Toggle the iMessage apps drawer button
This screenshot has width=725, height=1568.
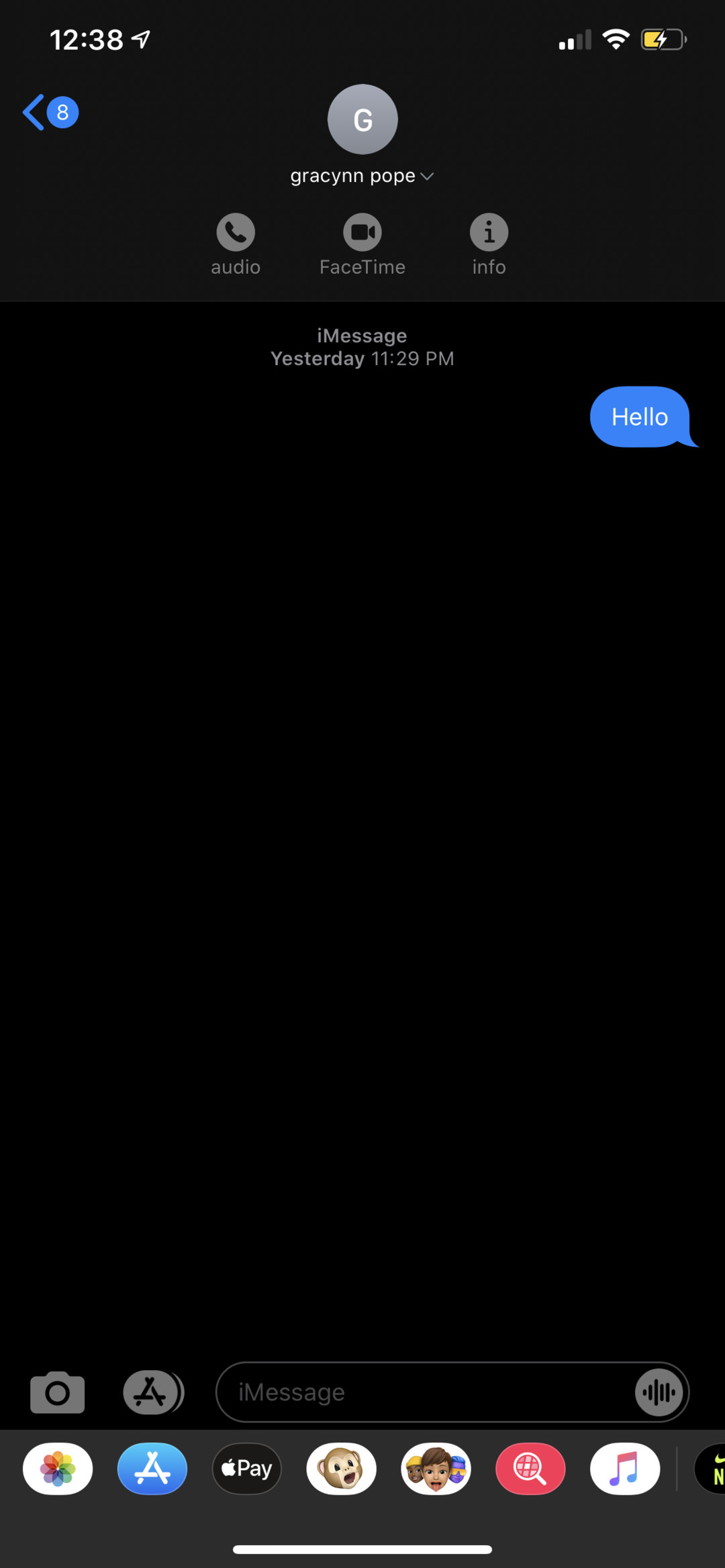coord(152,1392)
